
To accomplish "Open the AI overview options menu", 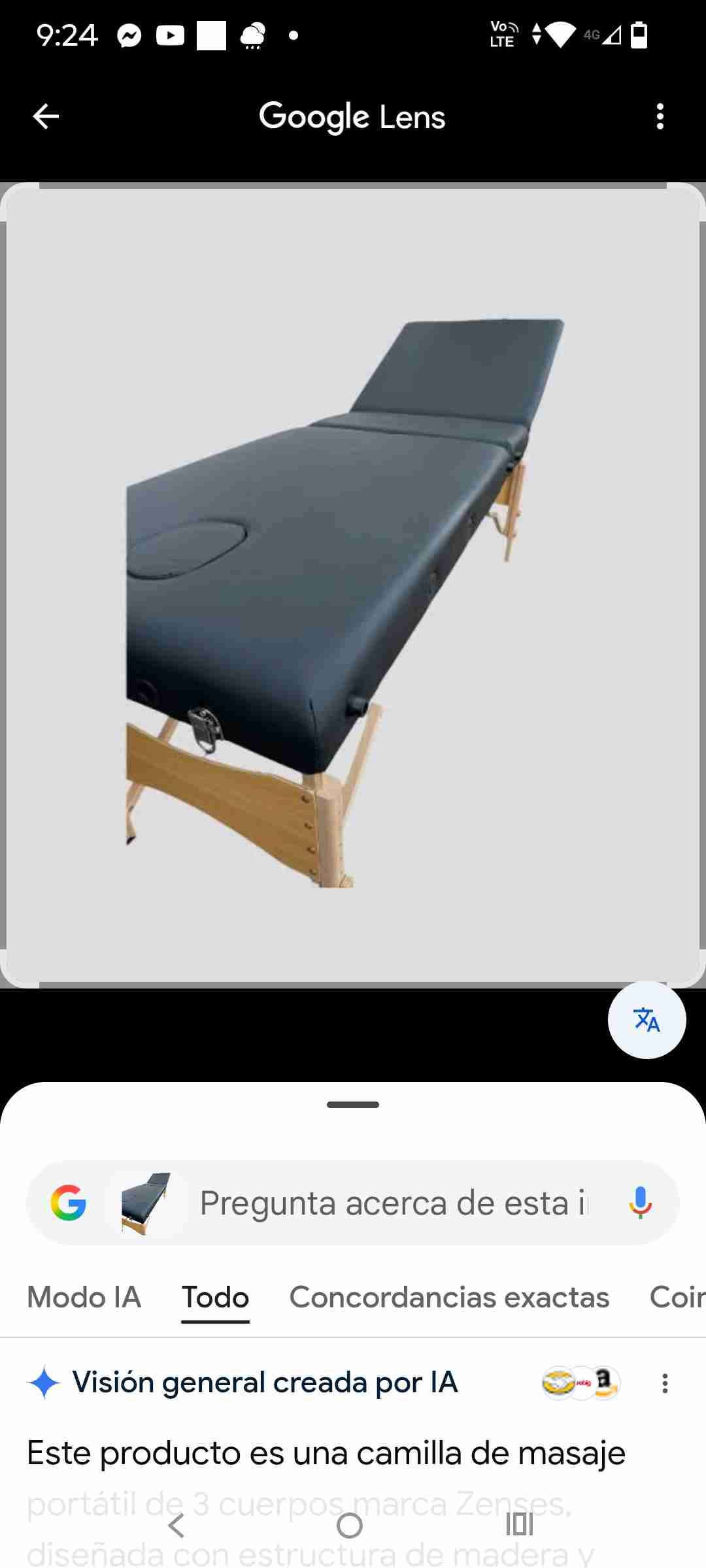I will 665,1383.
